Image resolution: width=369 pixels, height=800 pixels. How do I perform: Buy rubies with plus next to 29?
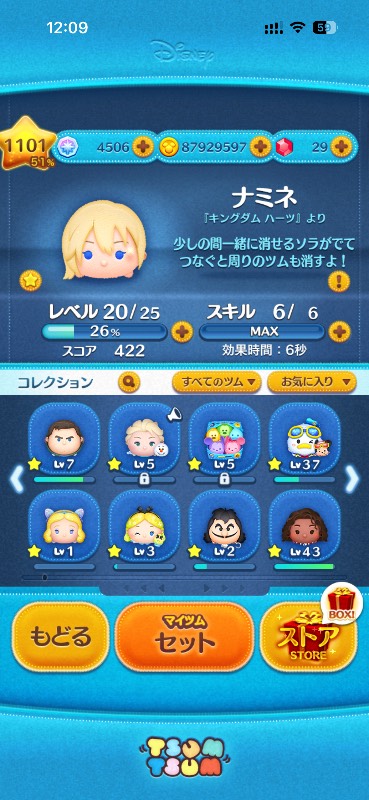tap(340, 147)
